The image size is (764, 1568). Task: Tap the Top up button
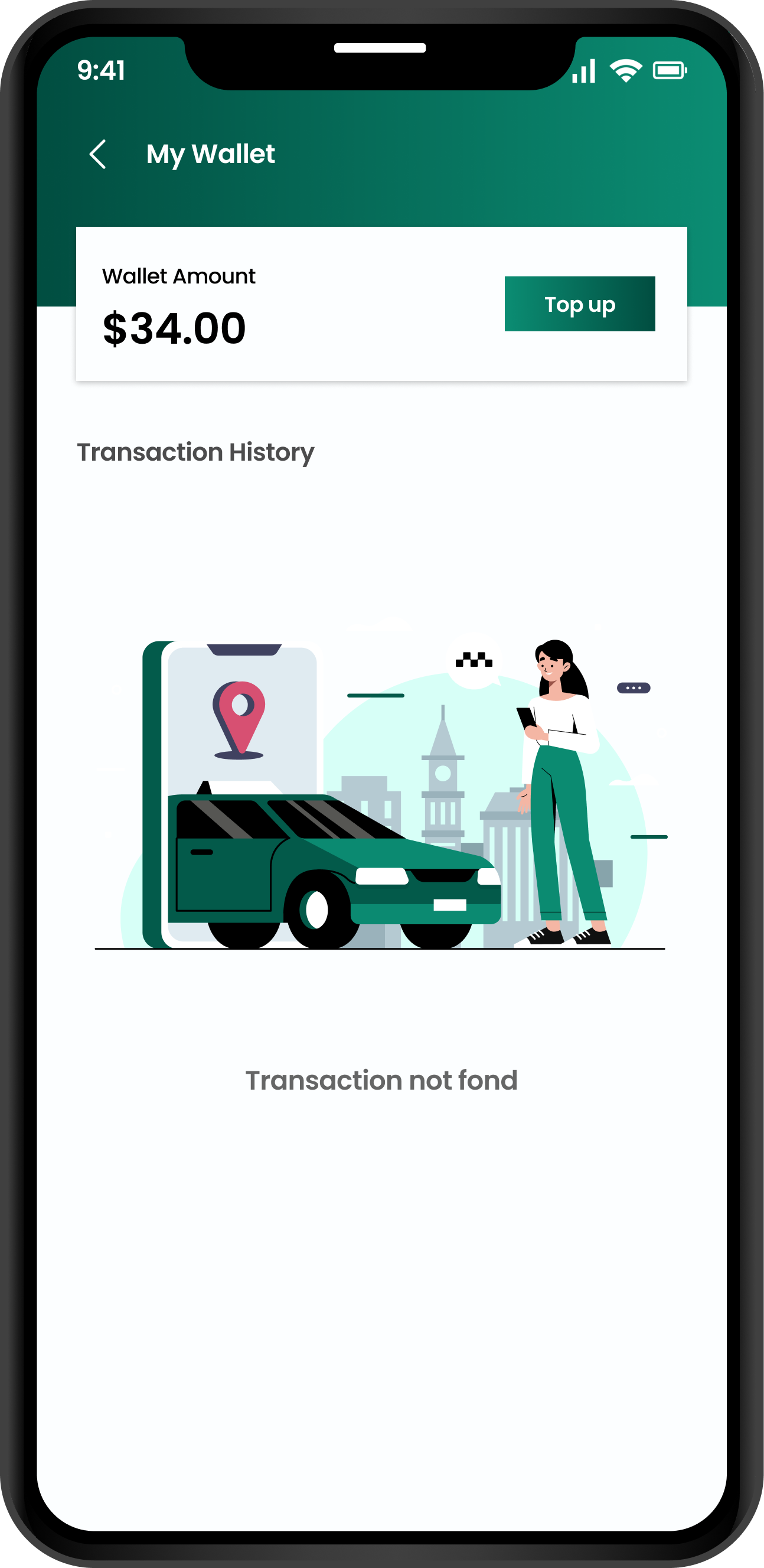tap(579, 304)
